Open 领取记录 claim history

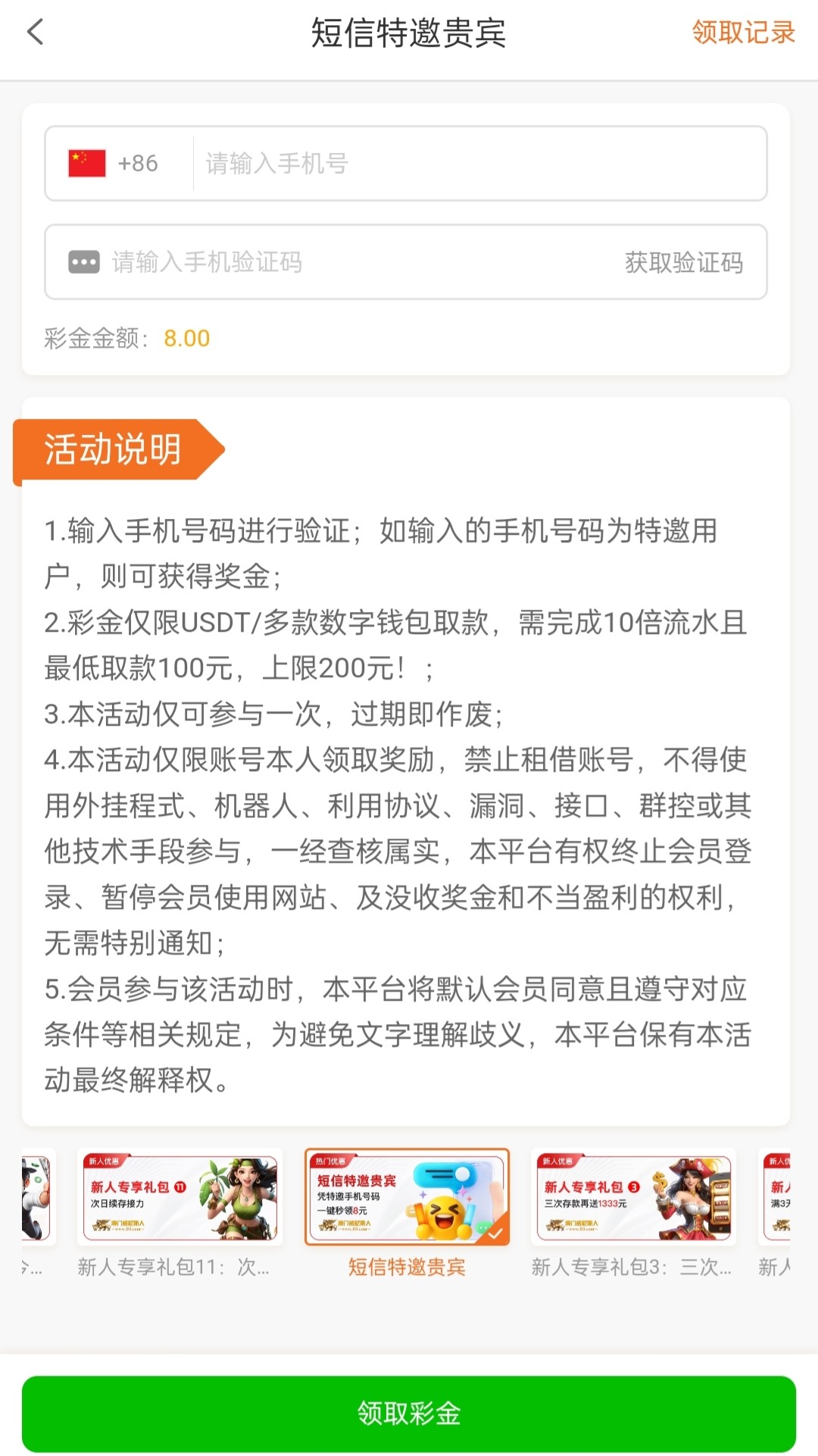tap(742, 33)
